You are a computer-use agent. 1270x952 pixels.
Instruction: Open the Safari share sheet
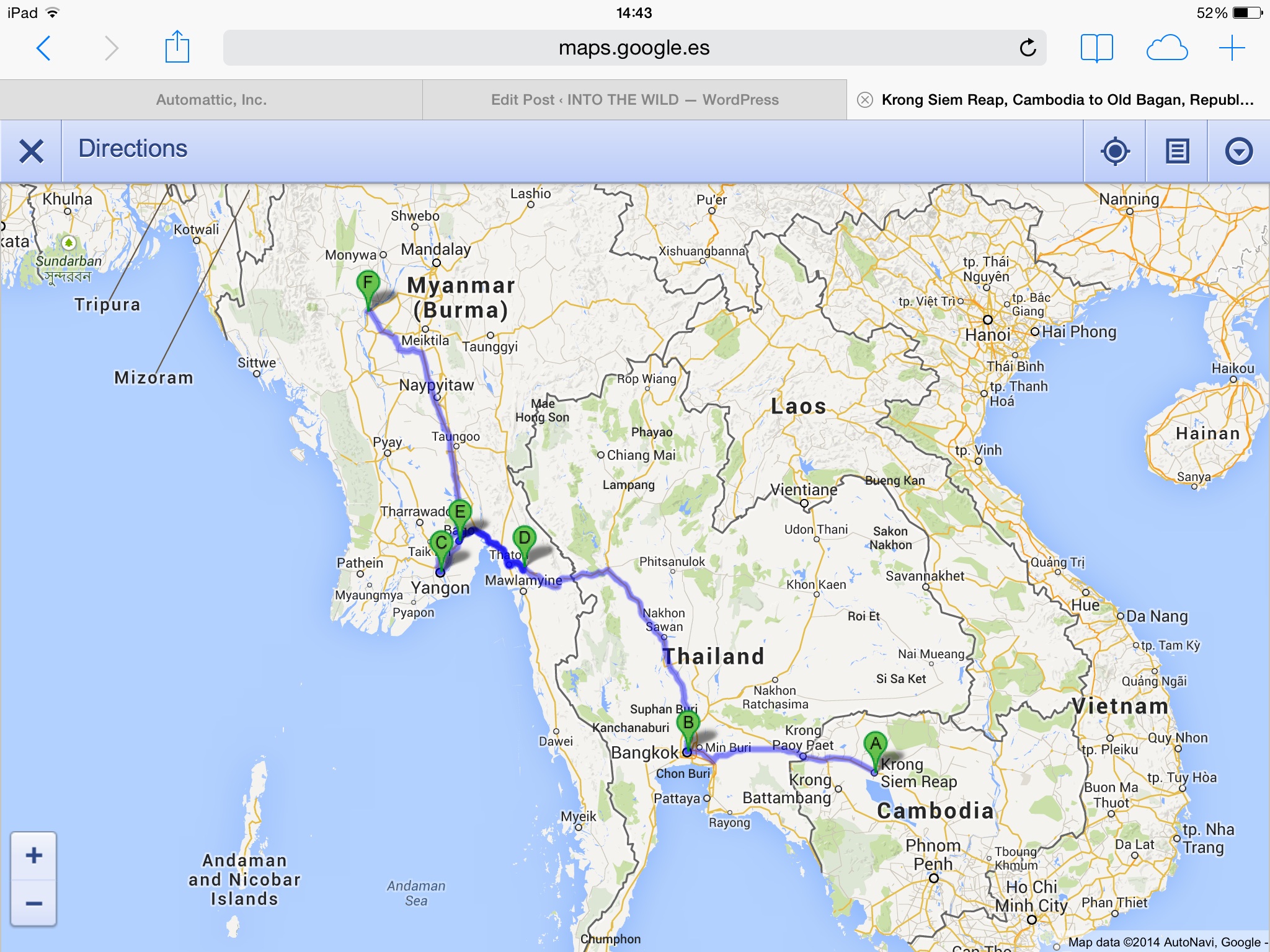(x=177, y=47)
